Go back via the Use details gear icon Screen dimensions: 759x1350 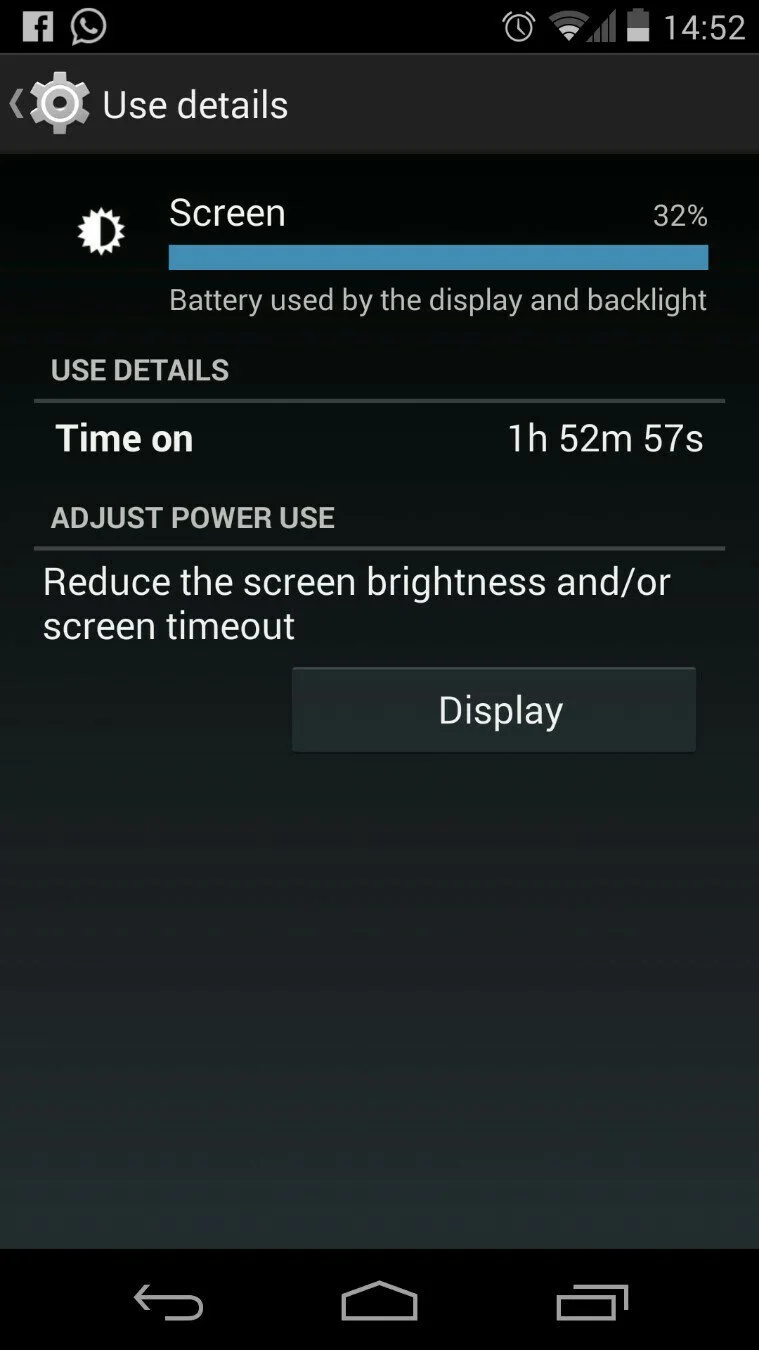(59, 104)
